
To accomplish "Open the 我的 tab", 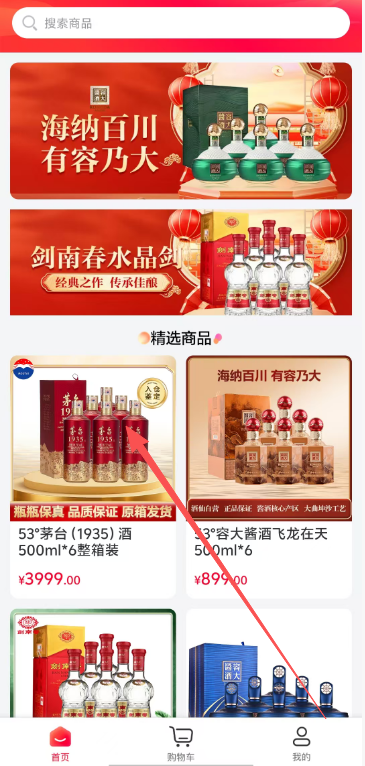I will point(301,744).
